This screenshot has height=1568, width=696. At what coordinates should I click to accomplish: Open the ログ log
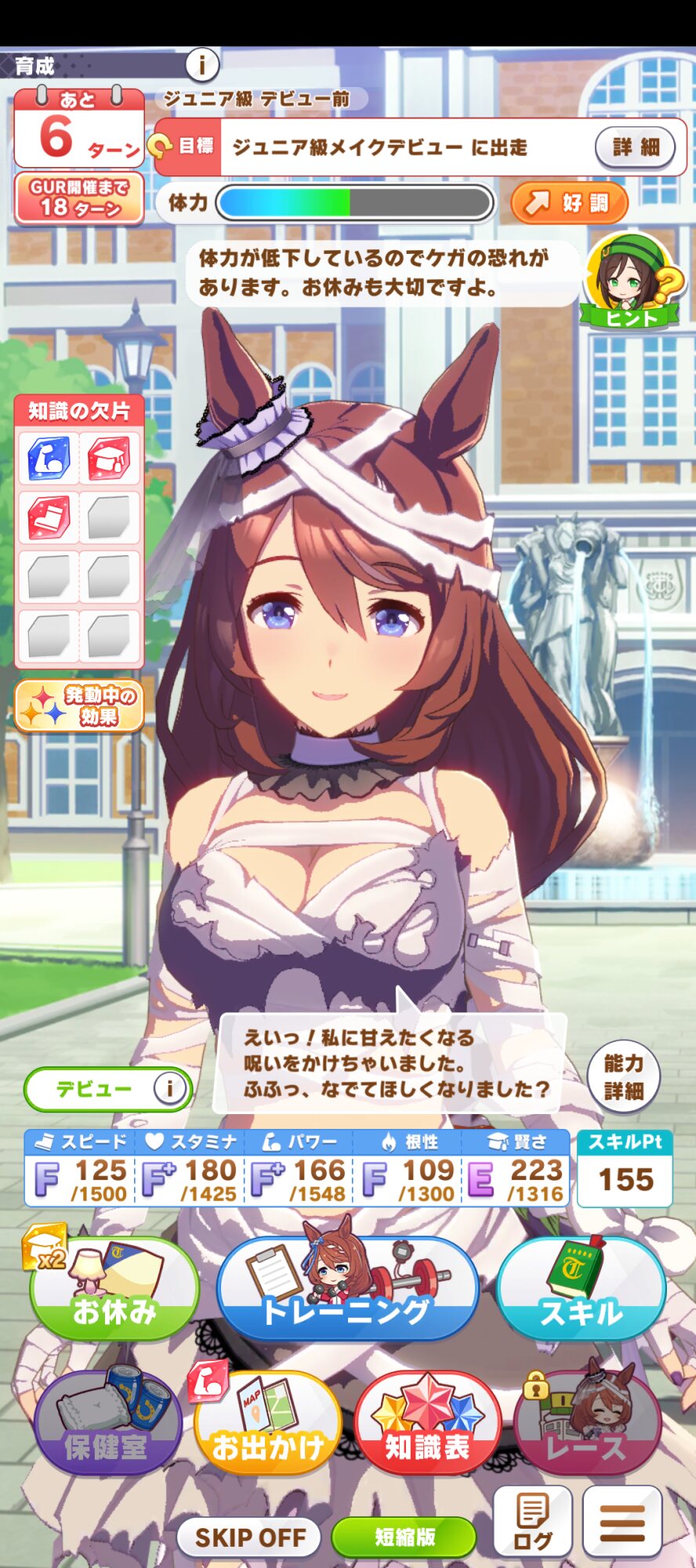(533, 1522)
